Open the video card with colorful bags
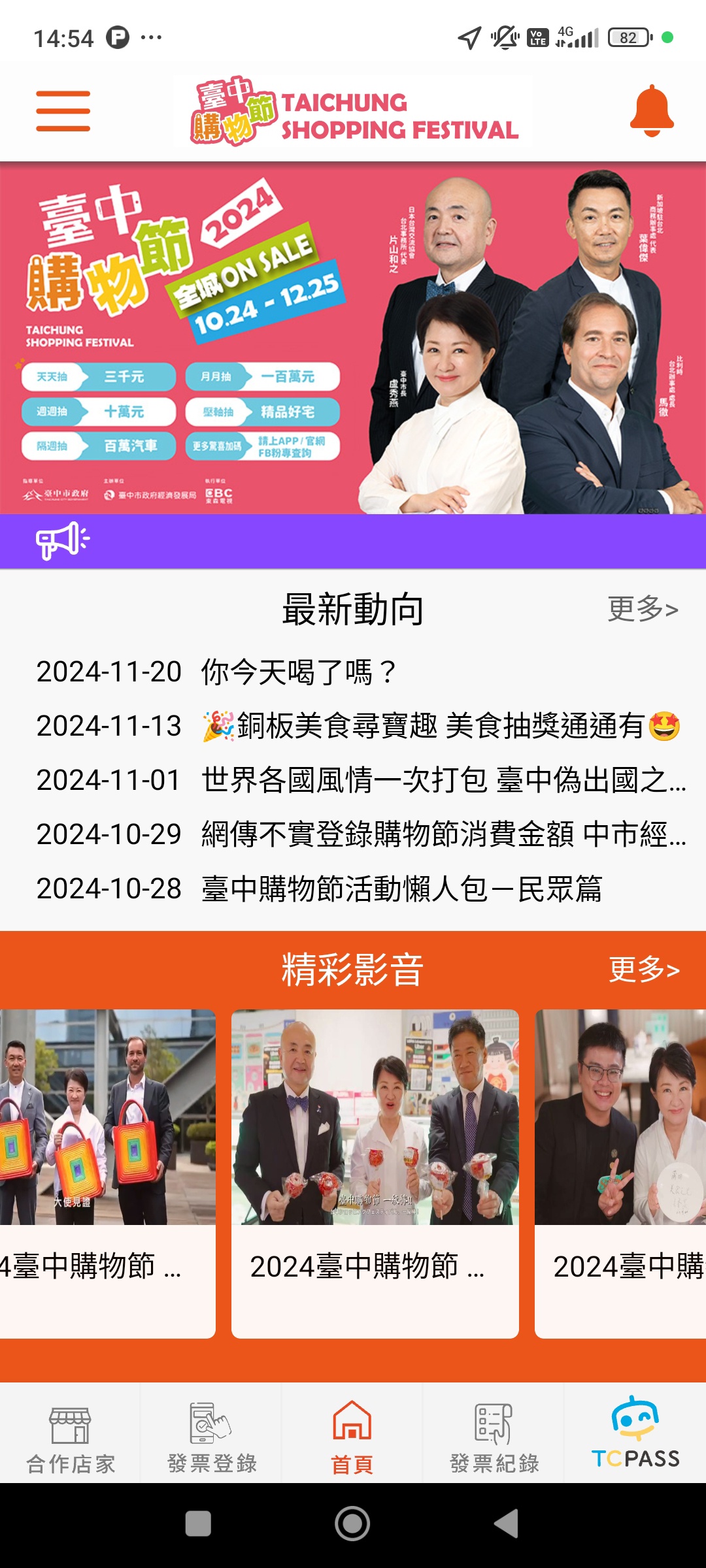This screenshot has width=706, height=1568. 107,1173
